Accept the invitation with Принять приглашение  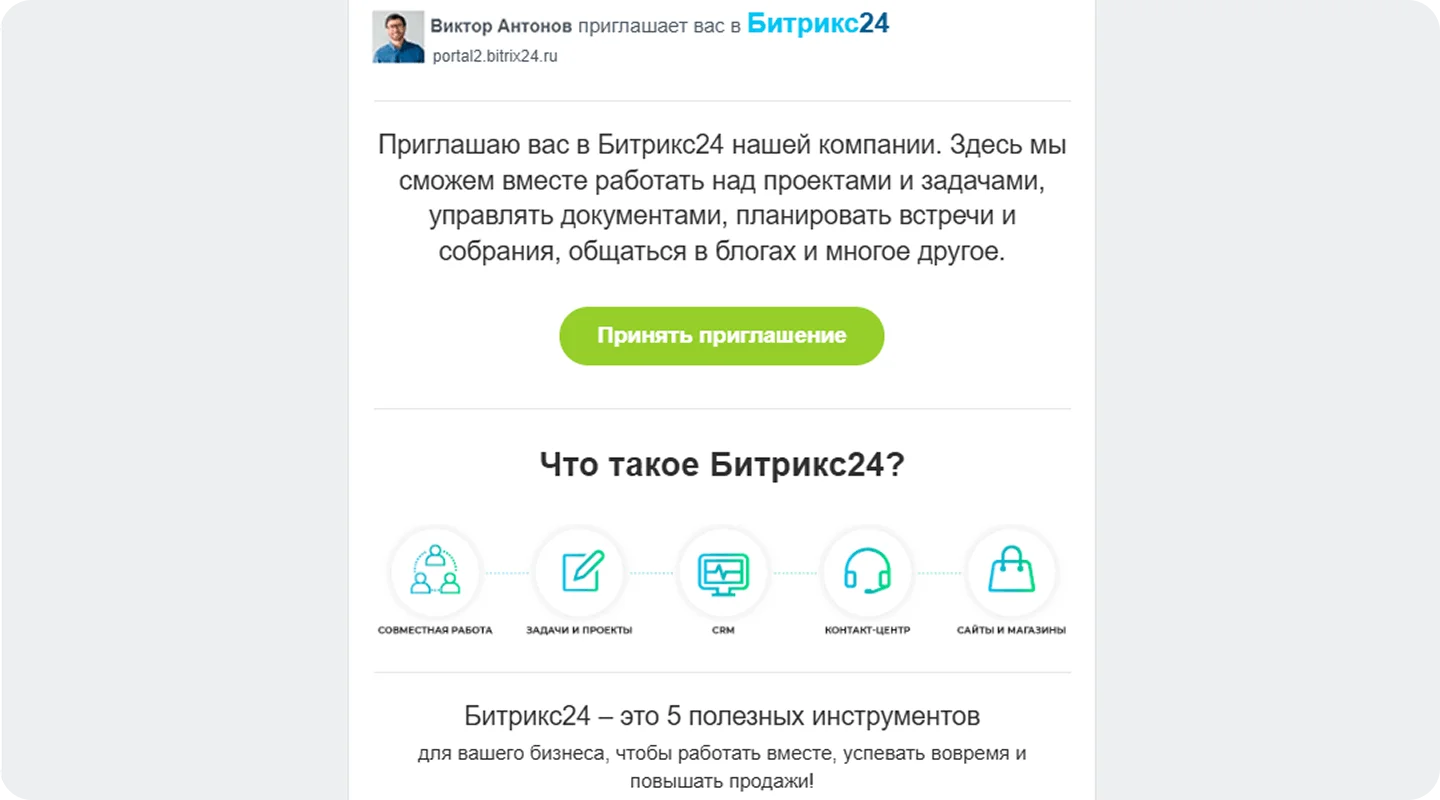[x=721, y=336]
